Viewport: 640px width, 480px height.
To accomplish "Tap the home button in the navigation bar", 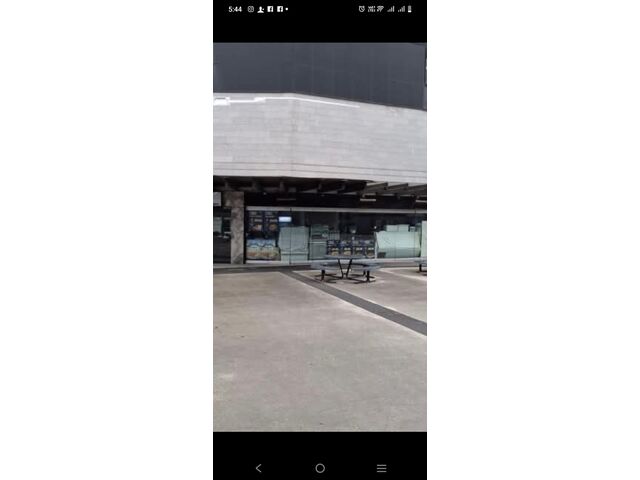I will pos(320,468).
